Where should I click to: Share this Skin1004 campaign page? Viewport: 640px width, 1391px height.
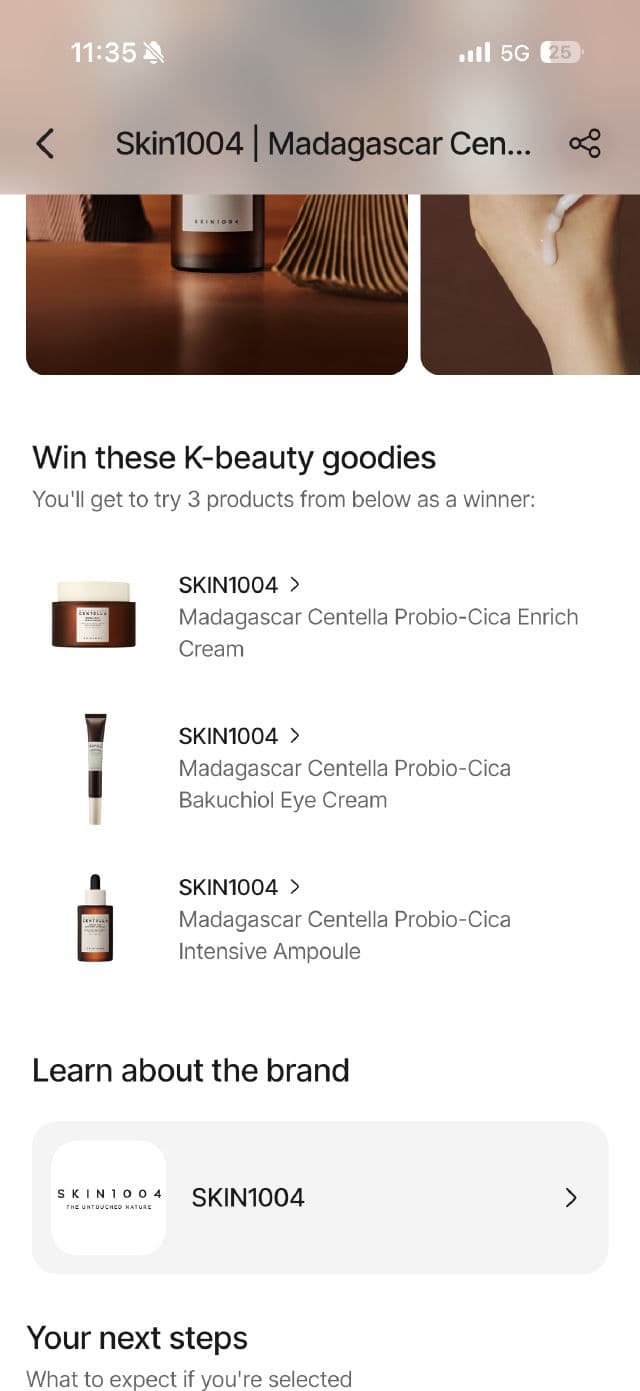pyautogui.click(x=584, y=144)
